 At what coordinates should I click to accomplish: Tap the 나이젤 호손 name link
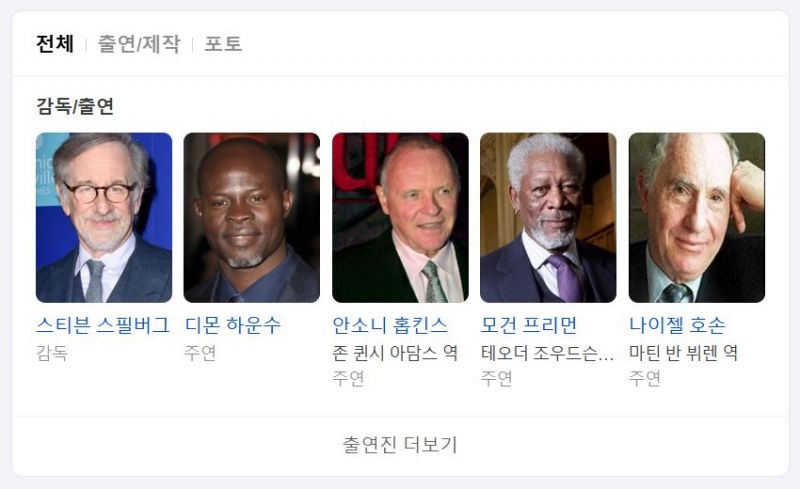[x=677, y=326]
